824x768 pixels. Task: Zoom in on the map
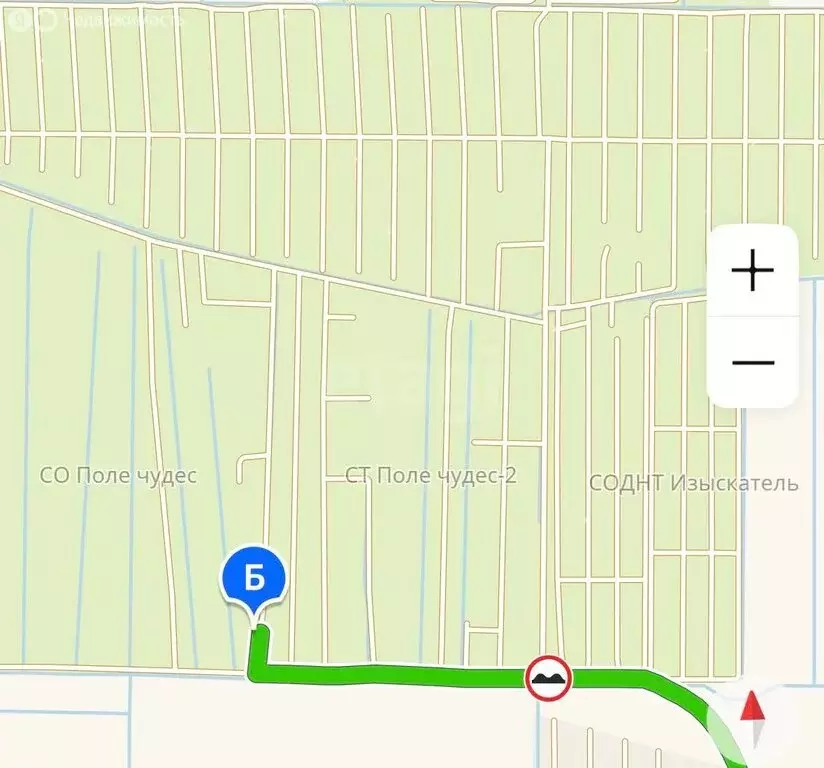752,271
